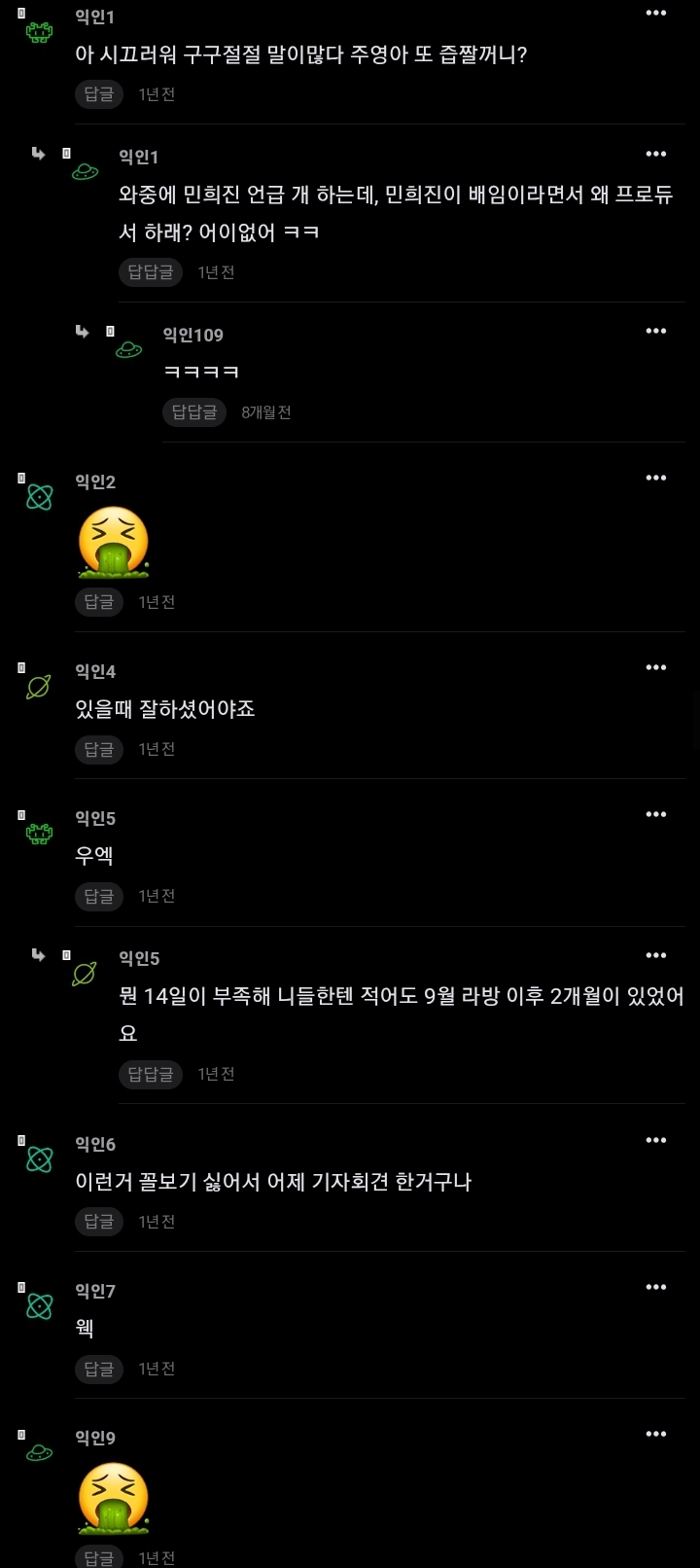Click the atom avatar next to 익인7
The image size is (700, 1568).
[39, 1304]
